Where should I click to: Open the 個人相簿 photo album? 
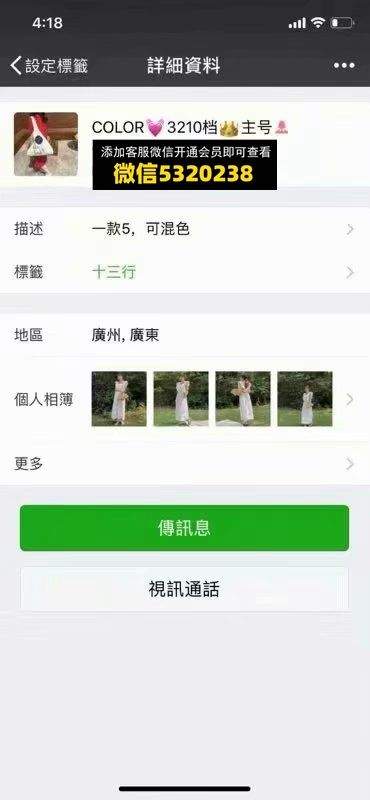click(185, 399)
